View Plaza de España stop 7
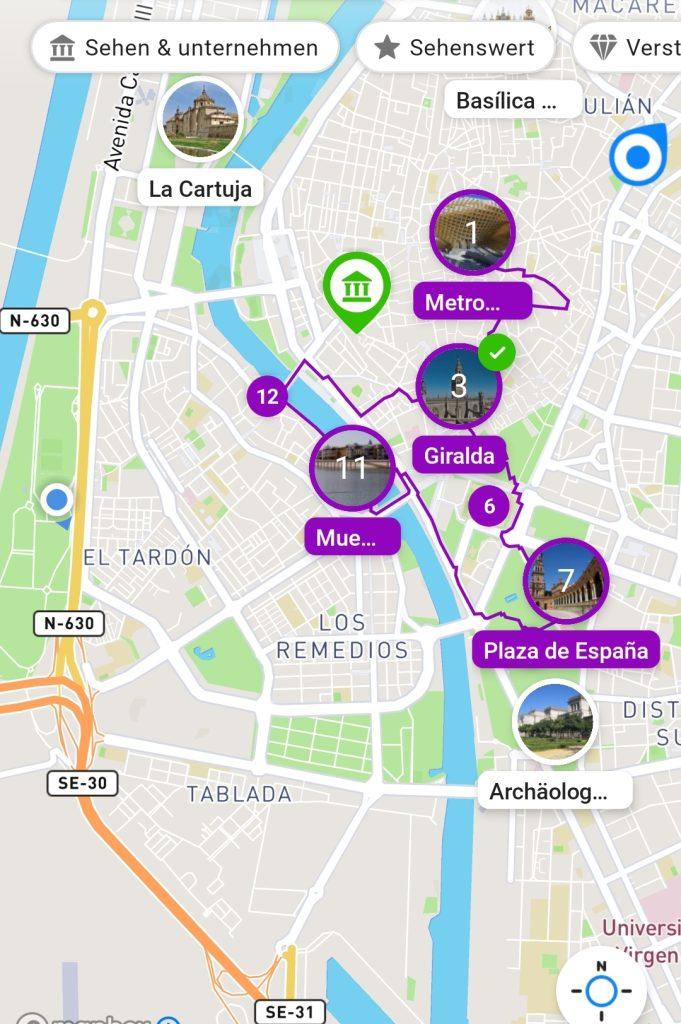This screenshot has width=681, height=1024. coord(565,581)
